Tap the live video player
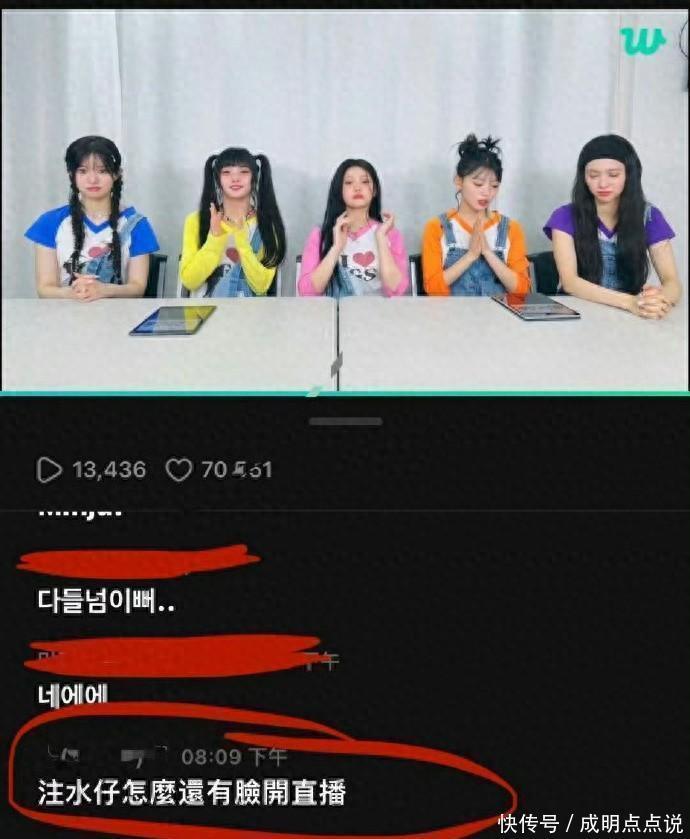This screenshot has width=690, height=839. click(x=344, y=200)
